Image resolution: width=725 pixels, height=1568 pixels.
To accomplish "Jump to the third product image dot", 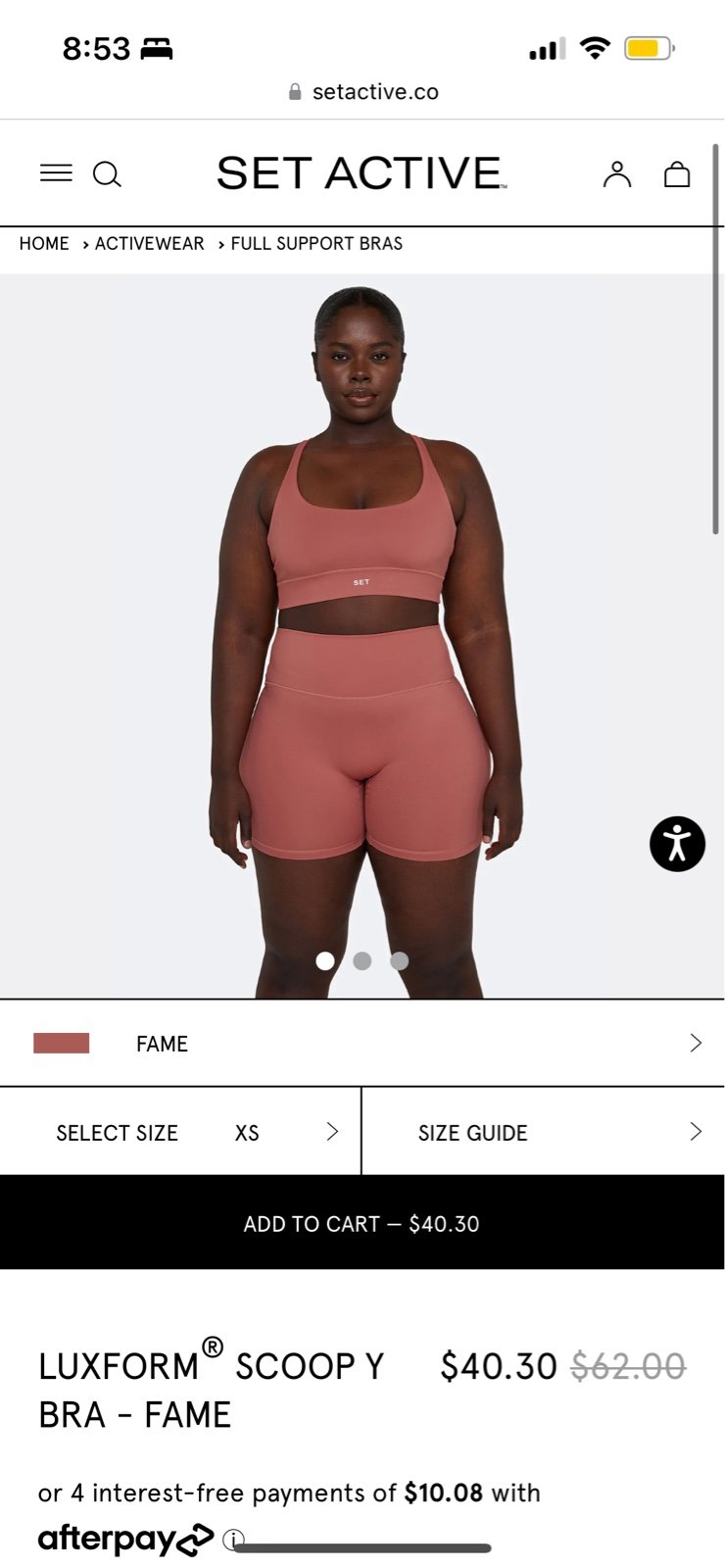I will (399, 960).
